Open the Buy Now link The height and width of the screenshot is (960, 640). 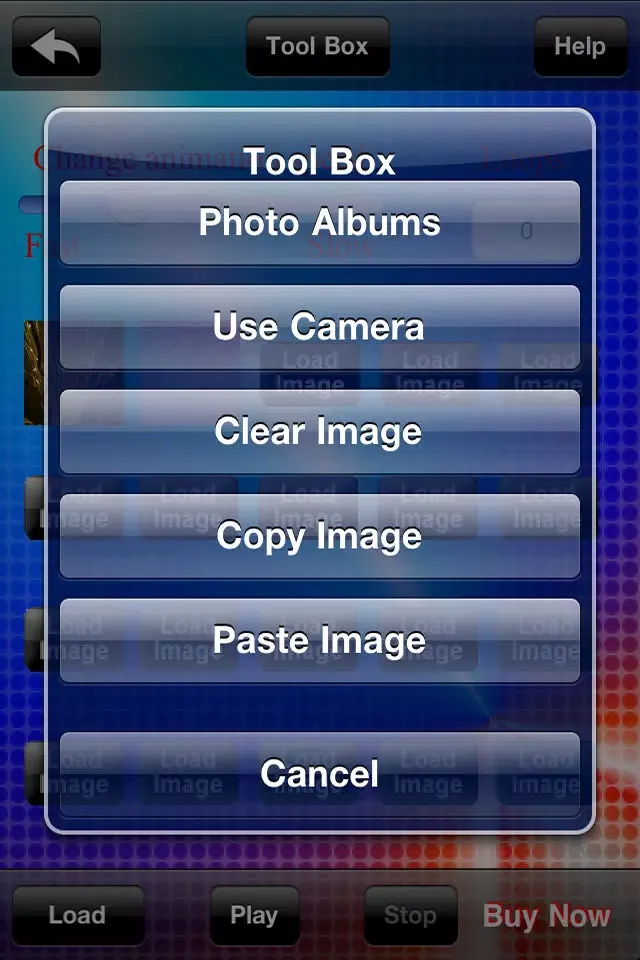(547, 915)
